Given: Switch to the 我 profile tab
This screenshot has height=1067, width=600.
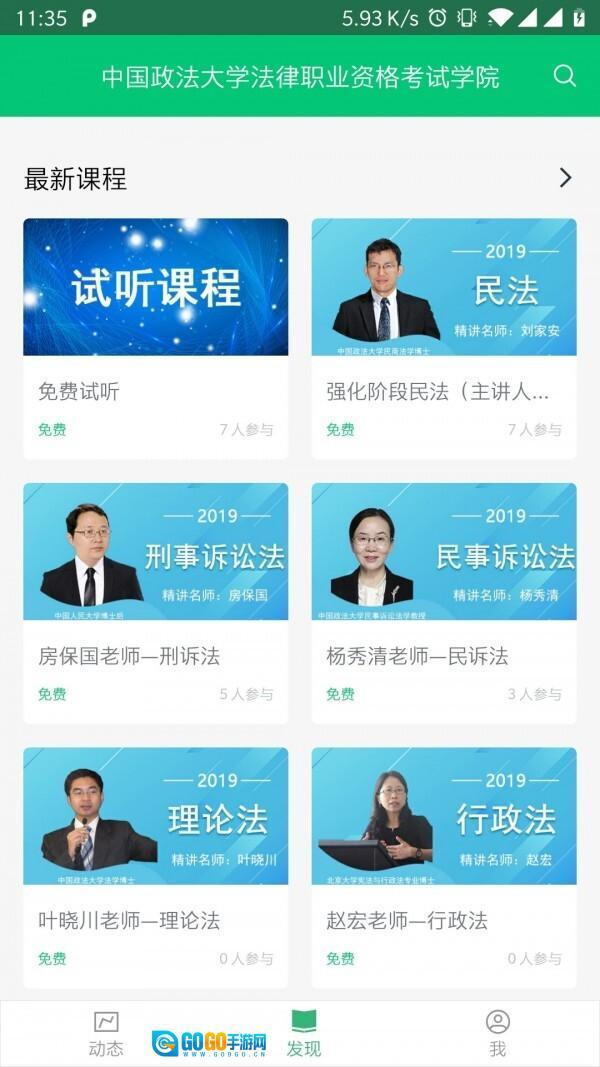Looking at the screenshot, I should pyautogui.click(x=497, y=1033).
